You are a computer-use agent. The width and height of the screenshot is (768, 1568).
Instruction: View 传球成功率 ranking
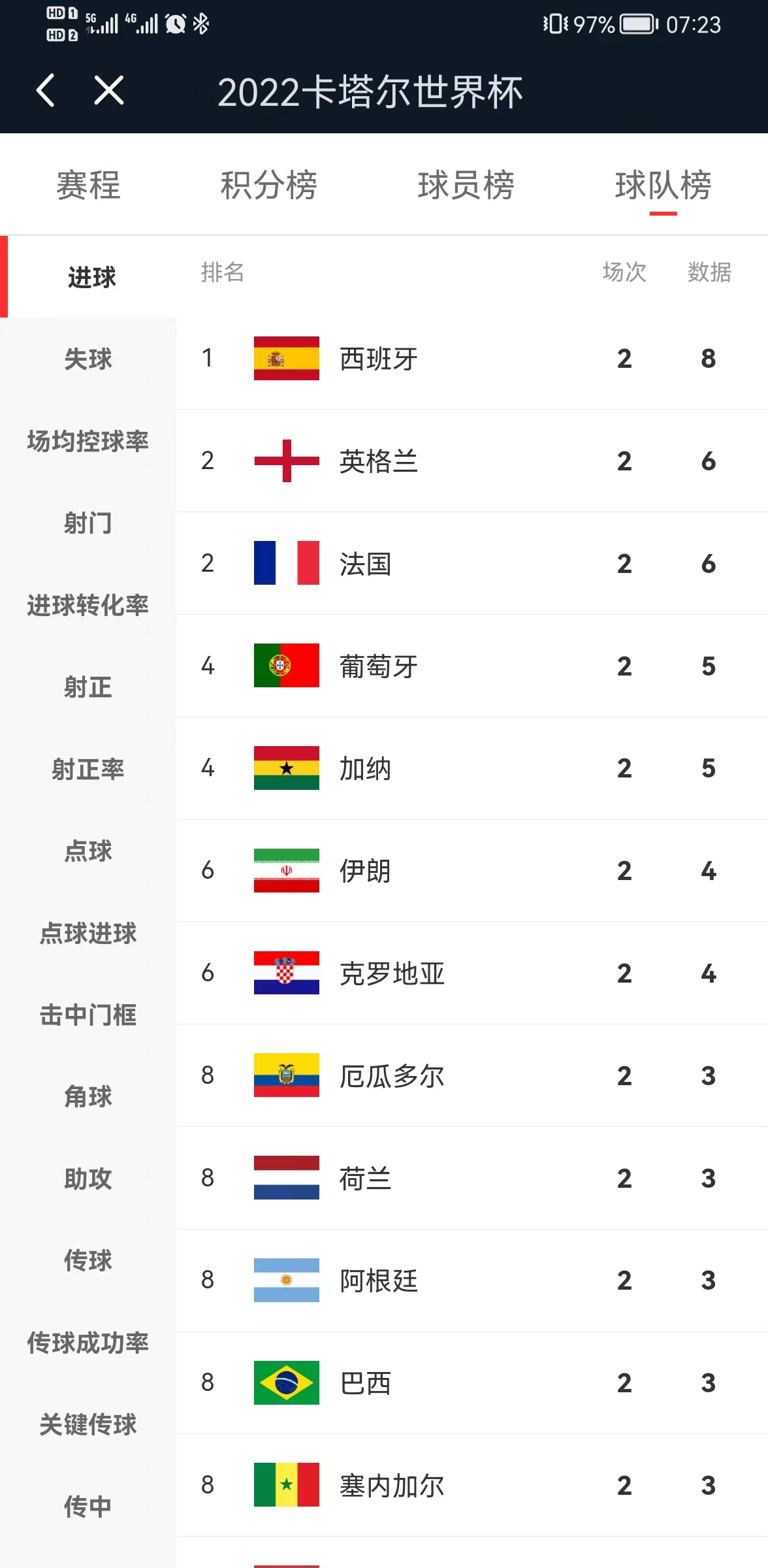click(88, 1343)
